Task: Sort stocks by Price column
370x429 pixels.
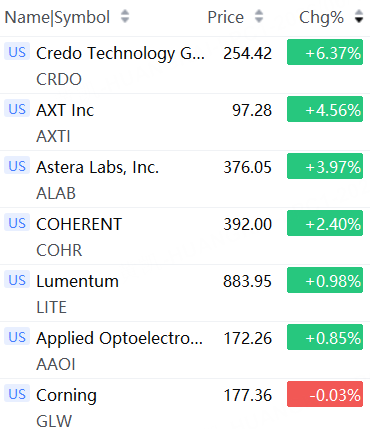Action: [235, 17]
